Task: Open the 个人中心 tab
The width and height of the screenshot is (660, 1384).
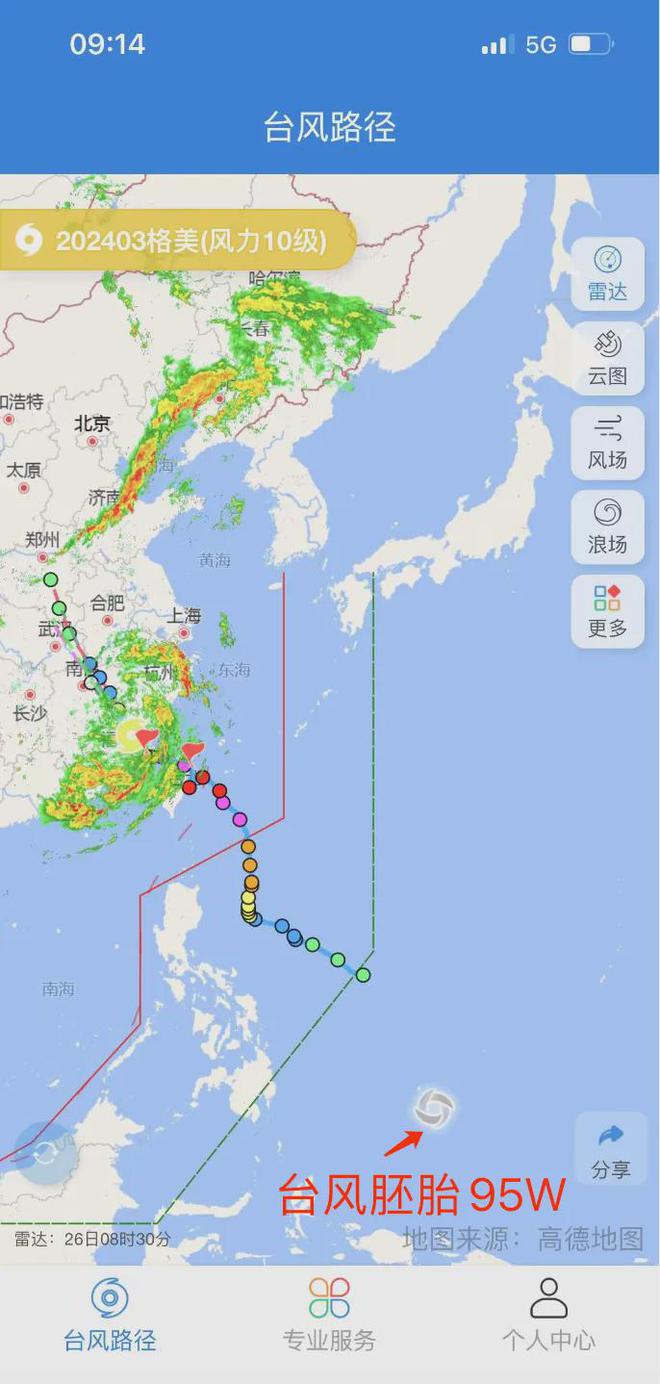Action: [548, 1314]
